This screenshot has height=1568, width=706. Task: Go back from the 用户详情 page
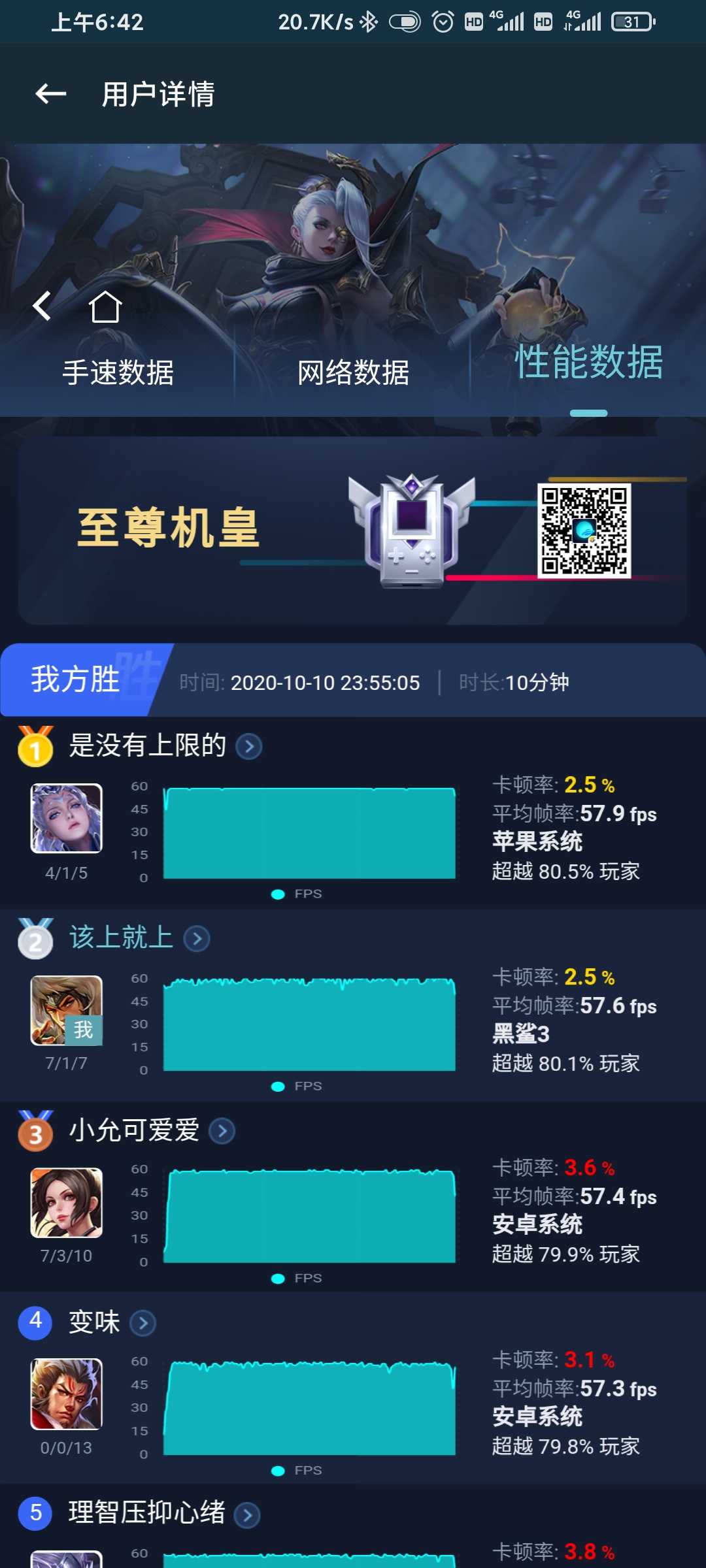point(50,94)
